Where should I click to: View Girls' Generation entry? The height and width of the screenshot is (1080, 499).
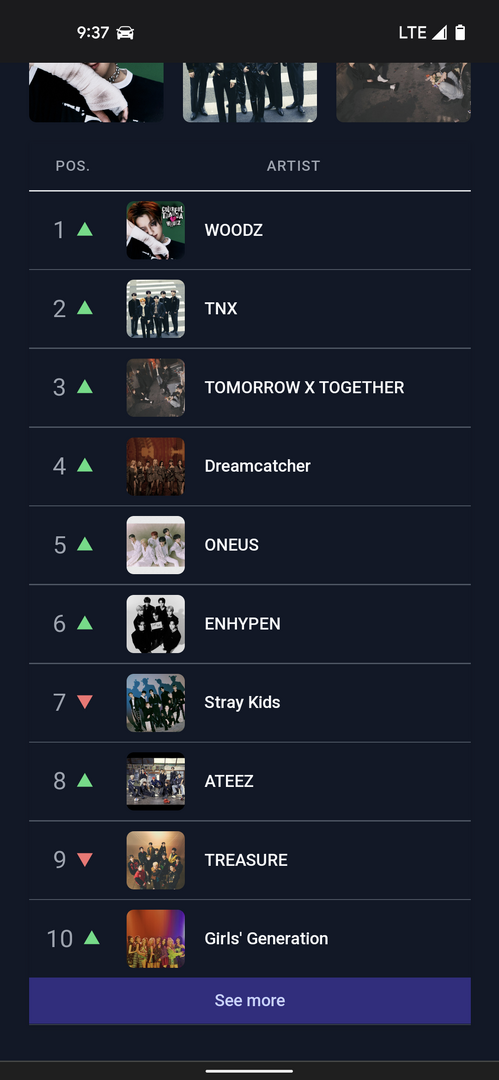(250, 938)
